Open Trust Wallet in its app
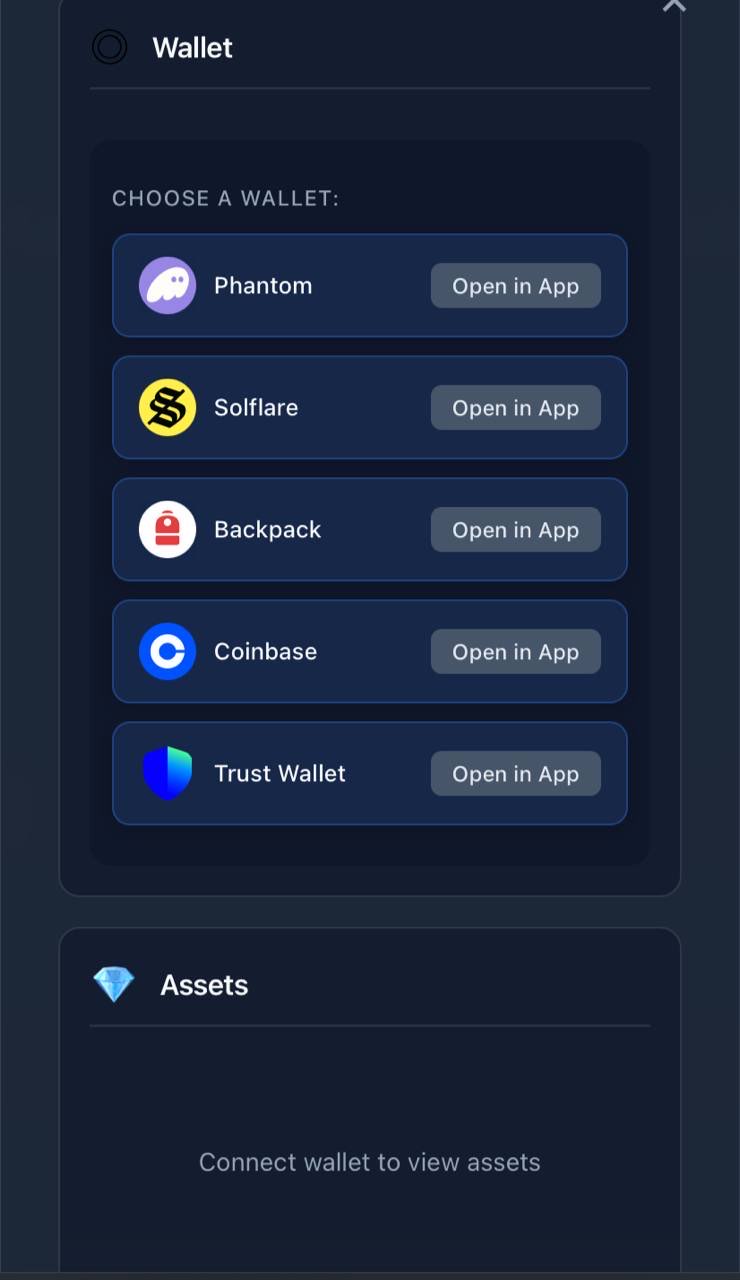The width and height of the screenshot is (740, 1280). pos(515,774)
